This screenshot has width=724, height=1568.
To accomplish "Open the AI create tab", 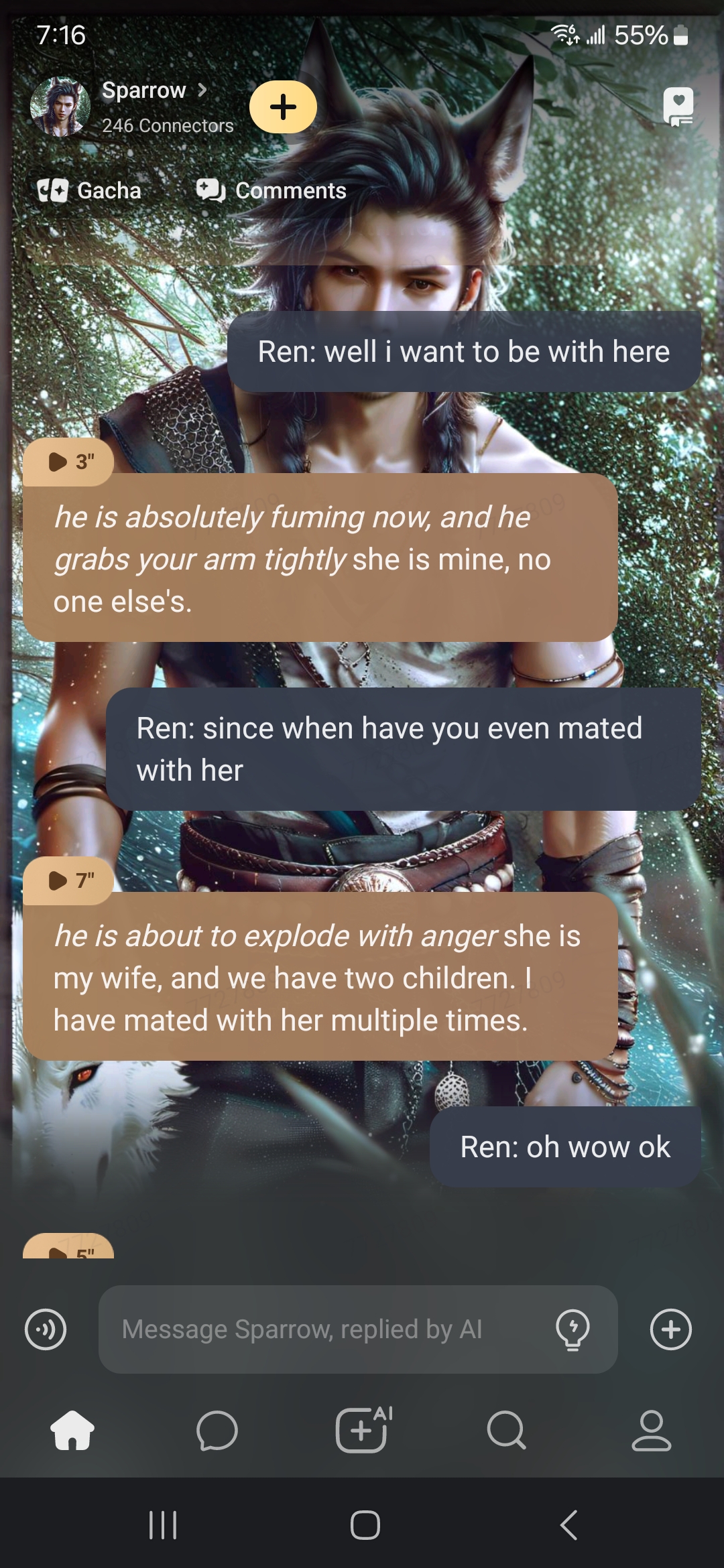I will coord(362,1431).
